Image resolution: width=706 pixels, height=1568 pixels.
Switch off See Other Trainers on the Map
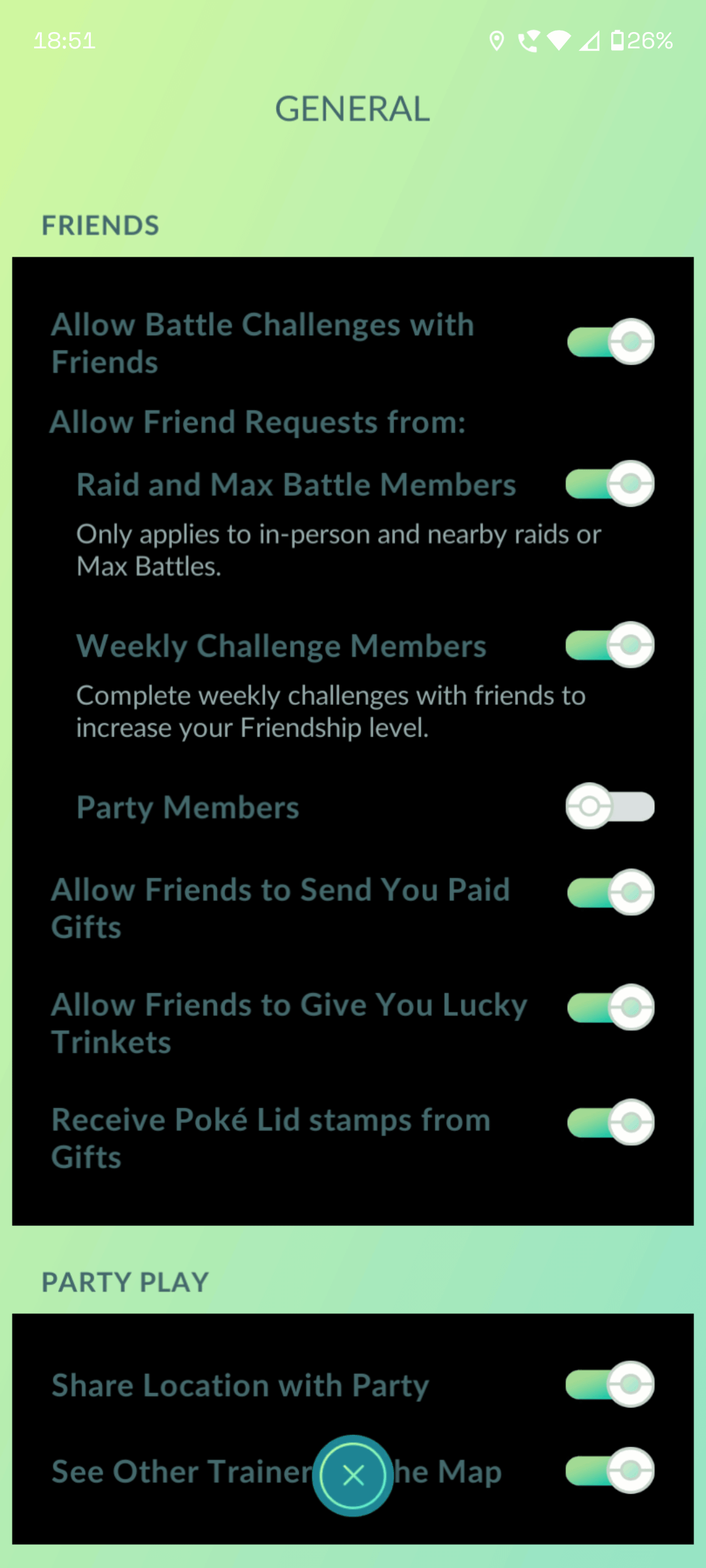(x=611, y=1471)
